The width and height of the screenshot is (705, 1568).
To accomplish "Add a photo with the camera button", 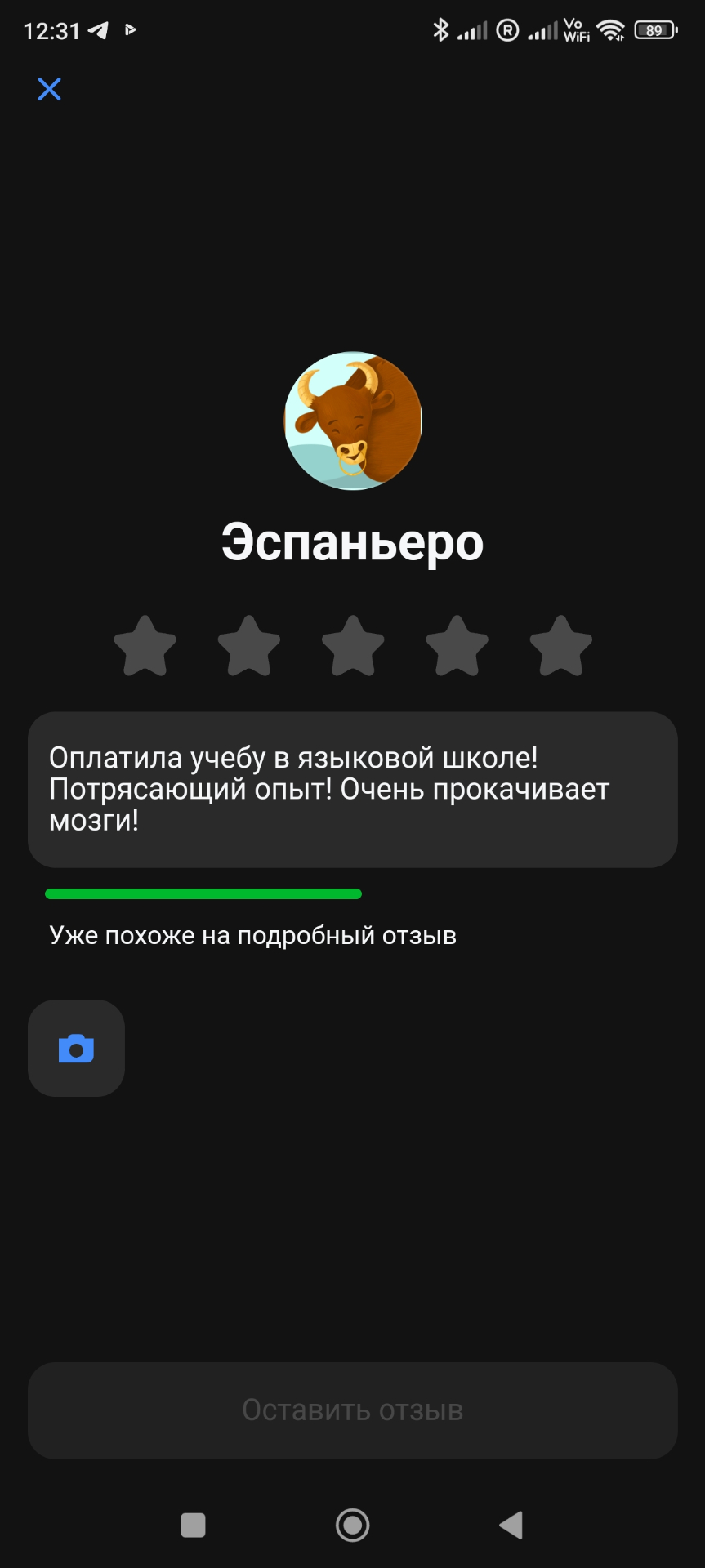I will coord(76,1048).
